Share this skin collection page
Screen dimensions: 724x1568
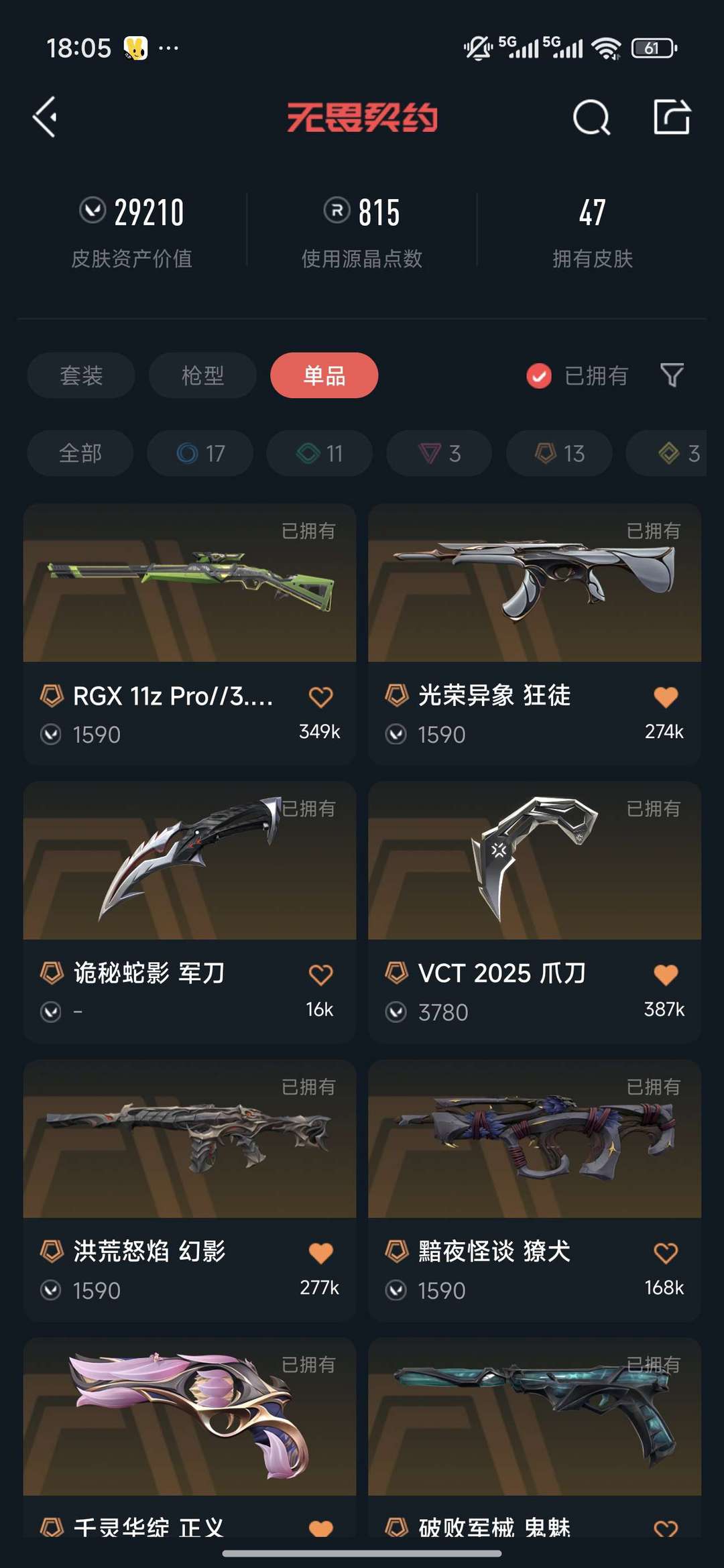[x=672, y=117]
